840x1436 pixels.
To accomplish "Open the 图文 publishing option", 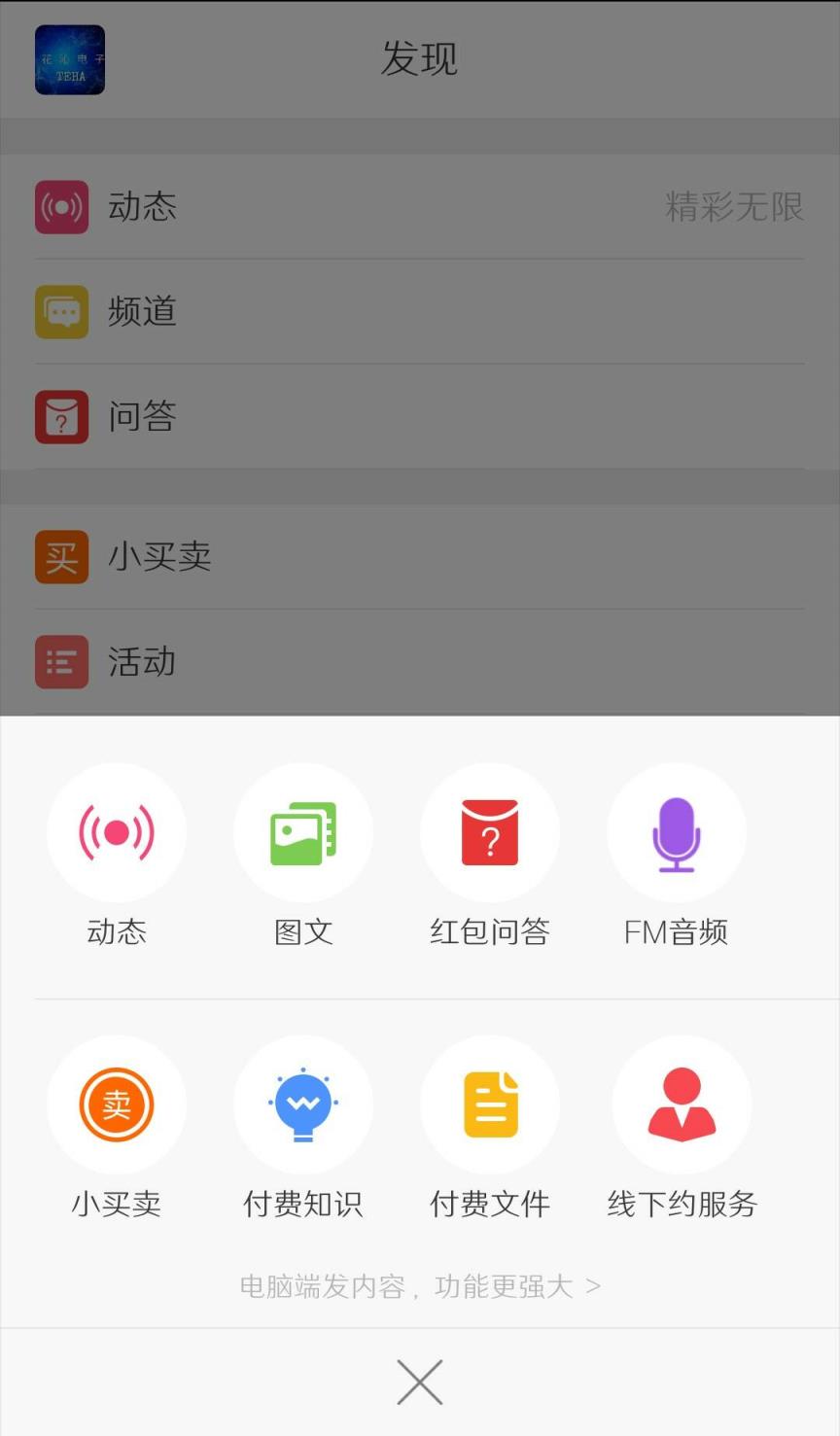I will click(x=303, y=832).
